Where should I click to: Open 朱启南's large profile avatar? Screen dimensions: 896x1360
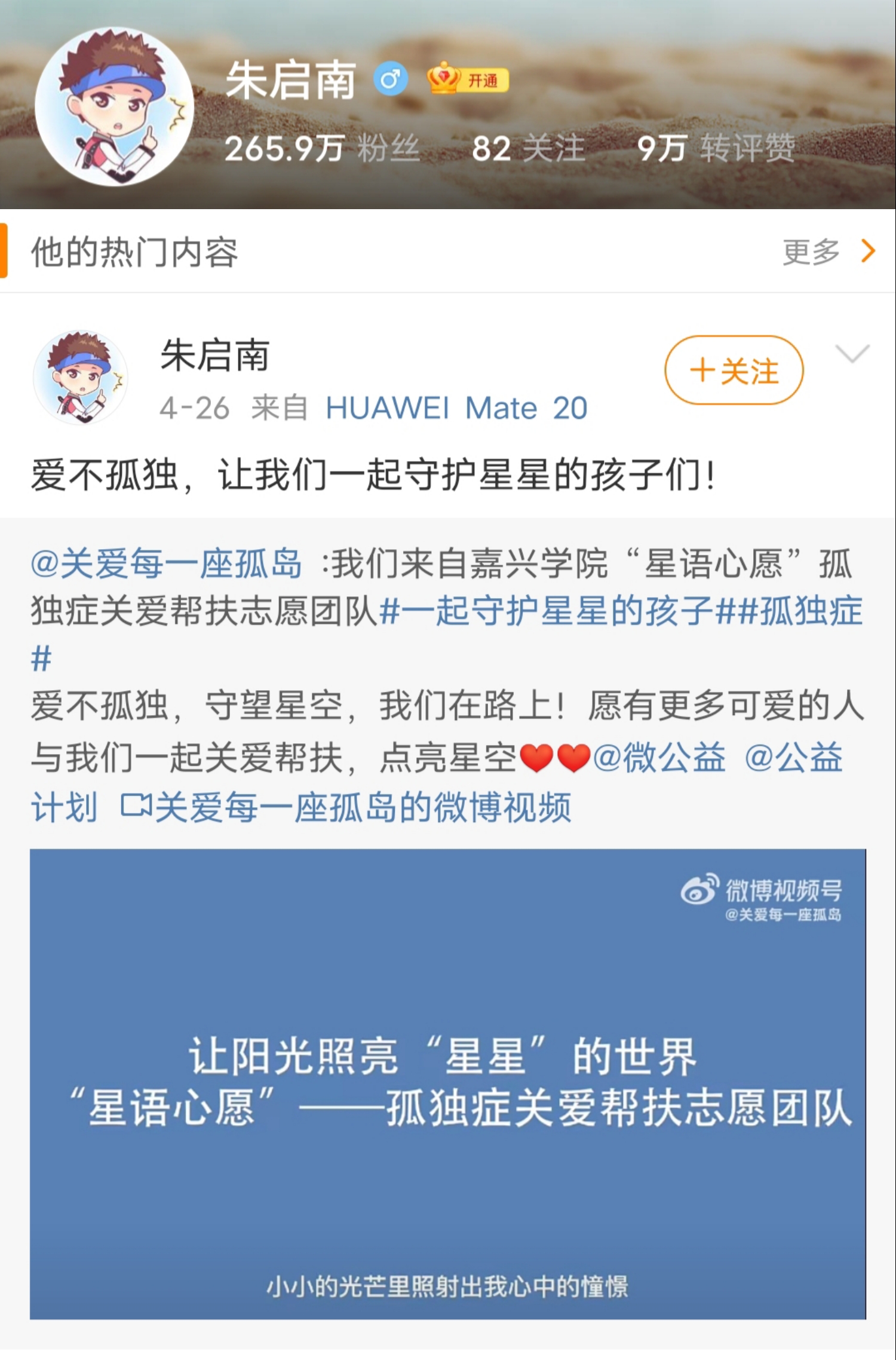114,106
